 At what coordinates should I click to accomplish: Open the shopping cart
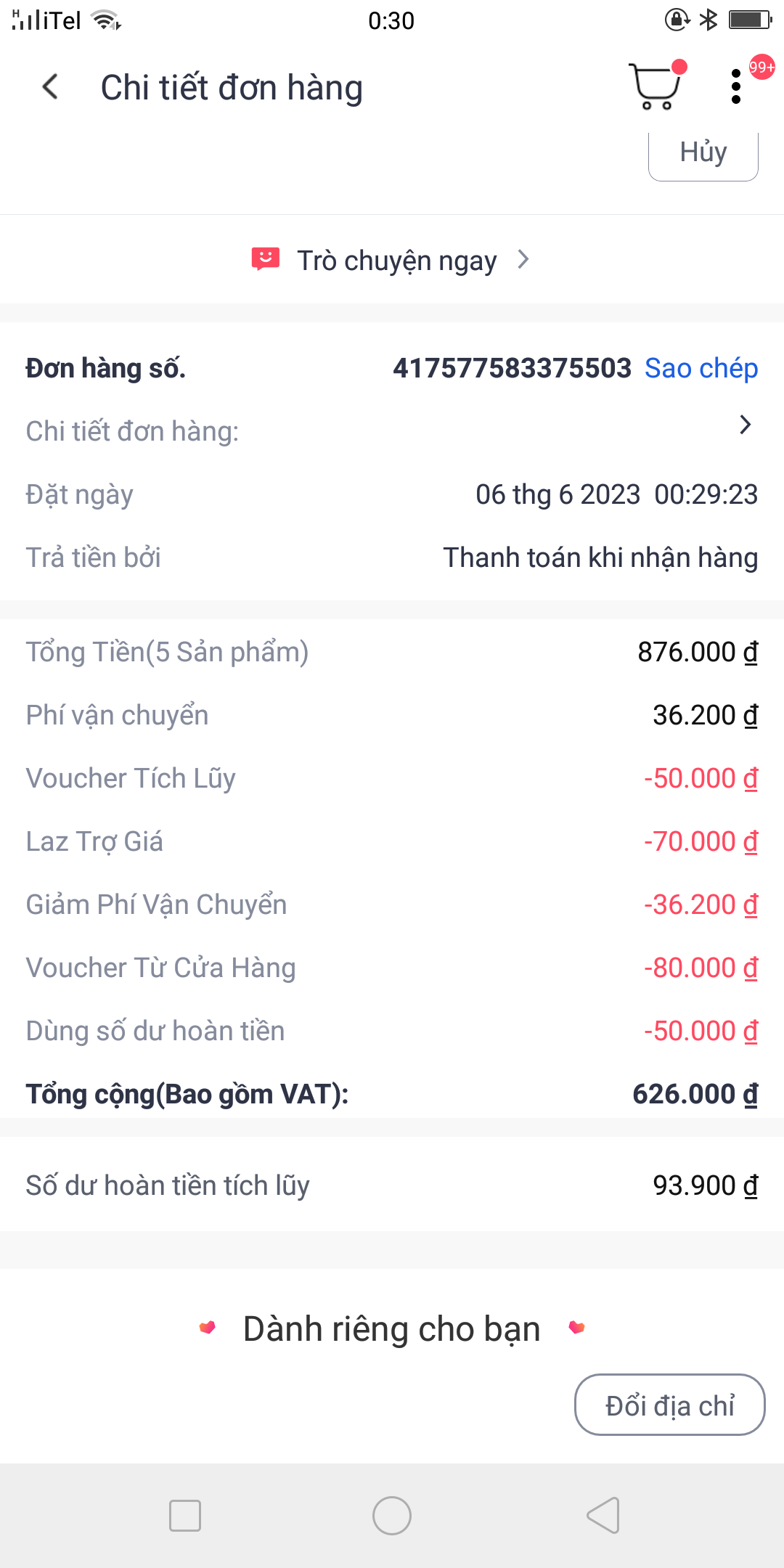(656, 87)
